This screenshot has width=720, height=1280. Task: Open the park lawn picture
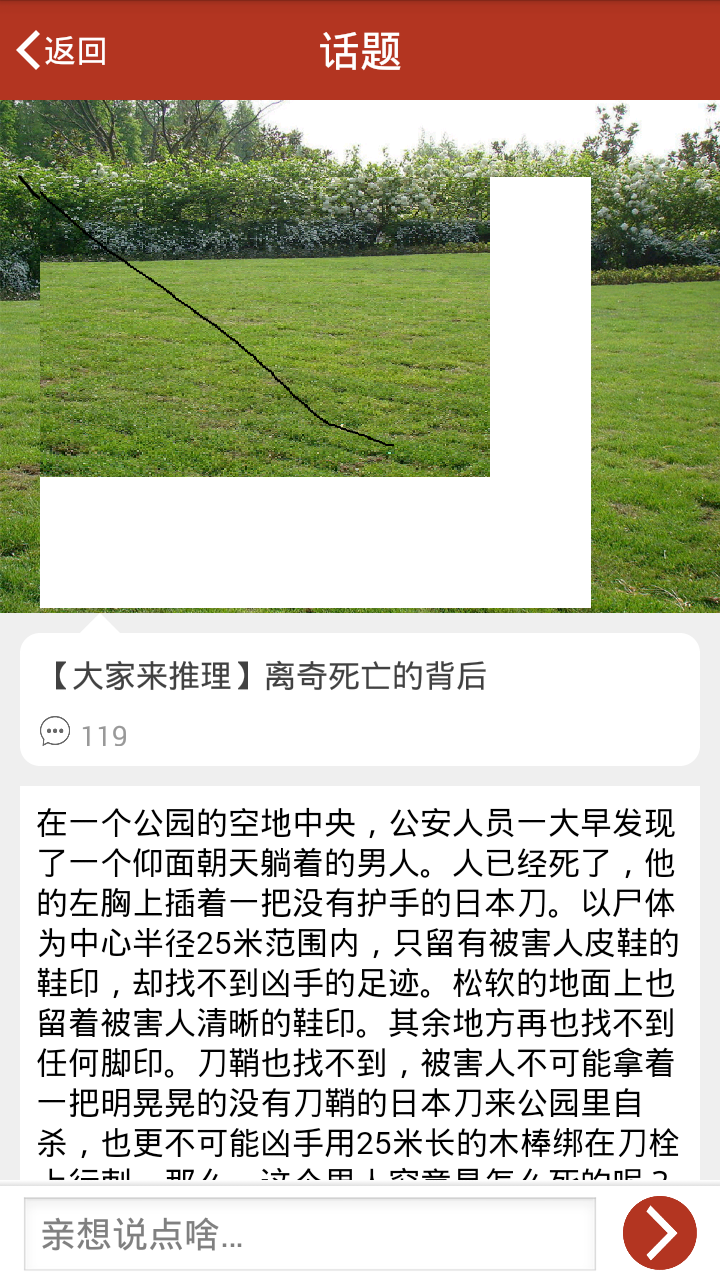click(360, 356)
